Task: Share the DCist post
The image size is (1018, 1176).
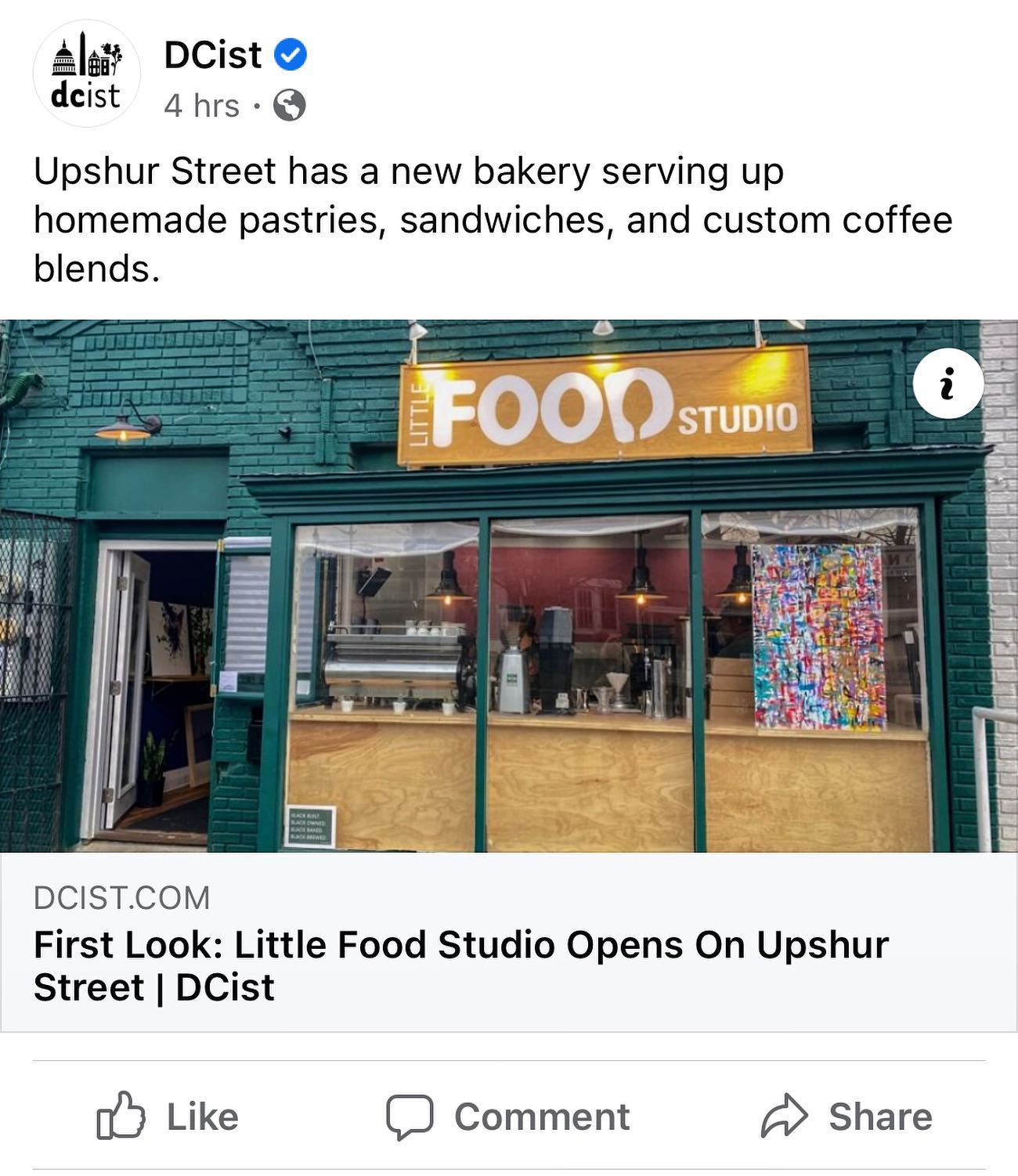Action: click(x=847, y=1116)
